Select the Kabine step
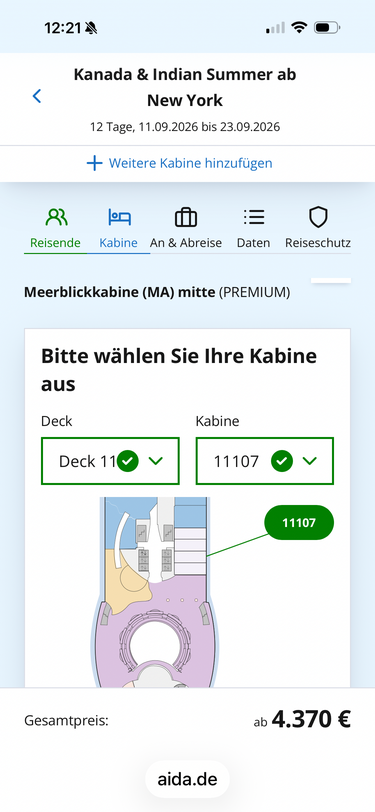Image resolution: width=375 pixels, height=812 pixels. click(119, 228)
